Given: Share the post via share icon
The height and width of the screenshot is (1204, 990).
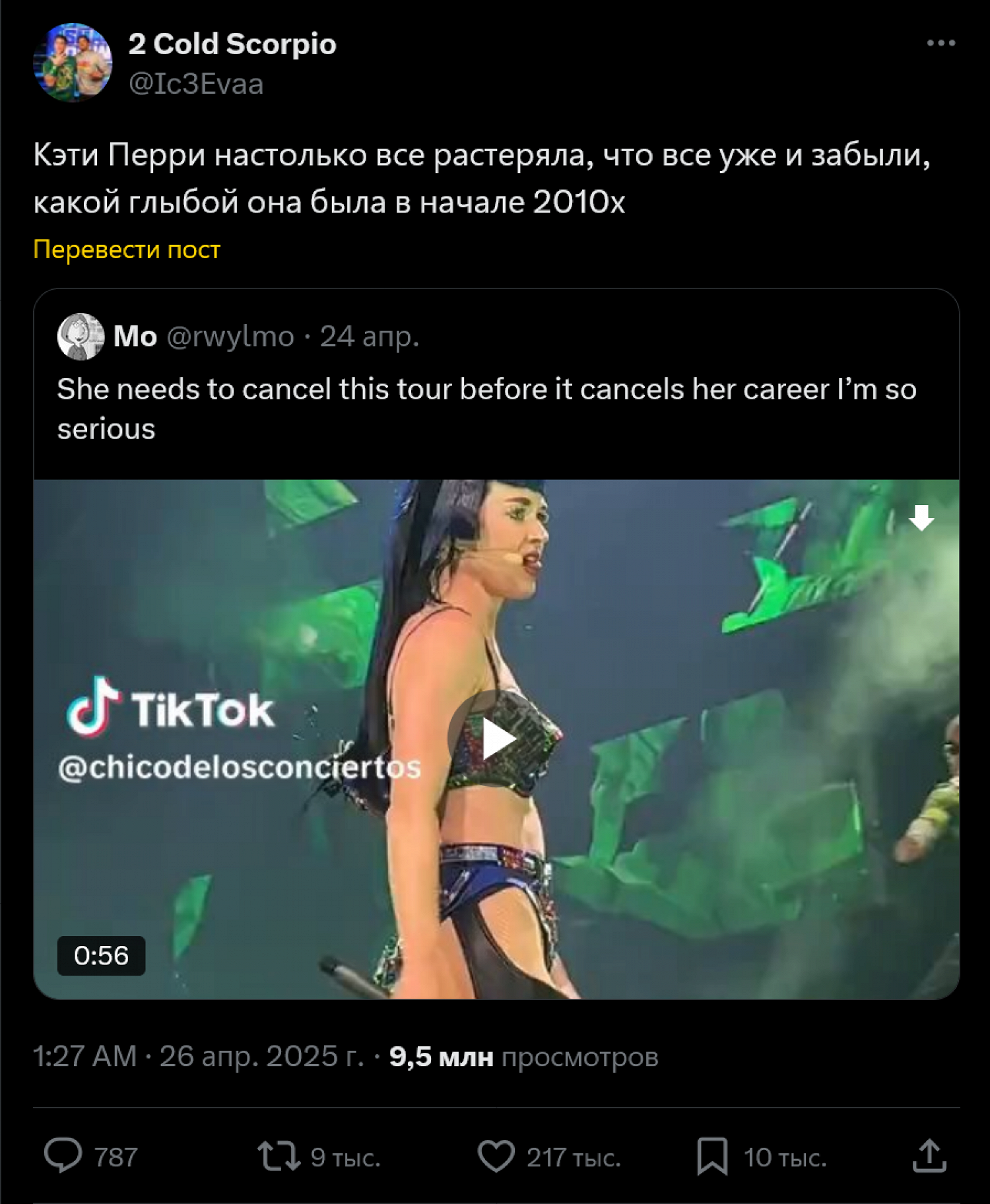Looking at the screenshot, I should pos(929,1156).
